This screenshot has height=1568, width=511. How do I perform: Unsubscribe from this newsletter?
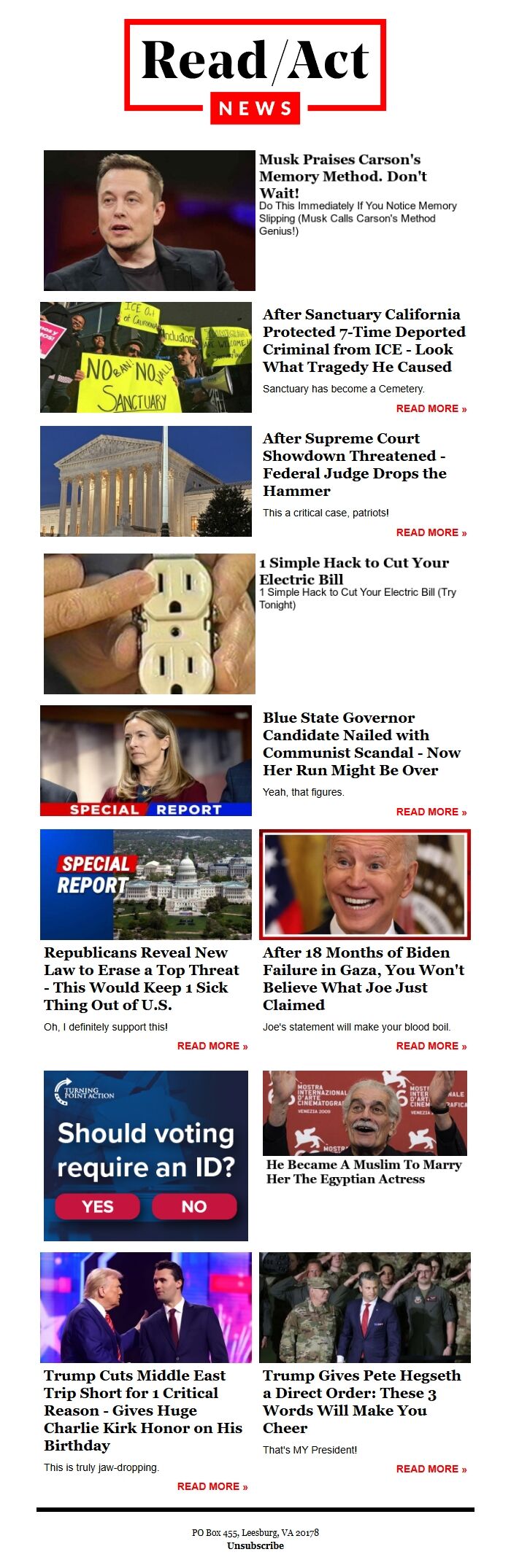pyautogui.click(x=255, y=1545)
